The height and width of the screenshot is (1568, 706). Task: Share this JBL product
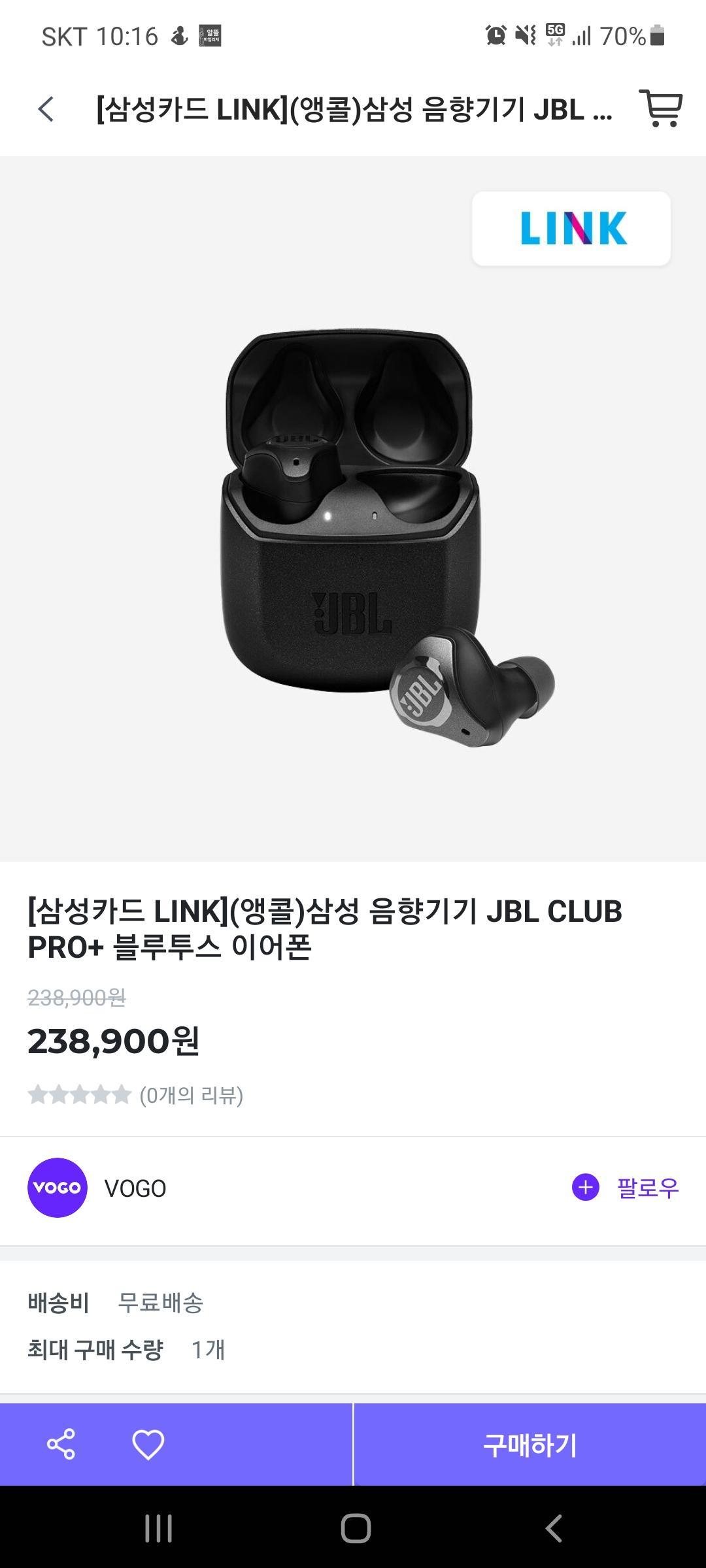click(61, 1444)
